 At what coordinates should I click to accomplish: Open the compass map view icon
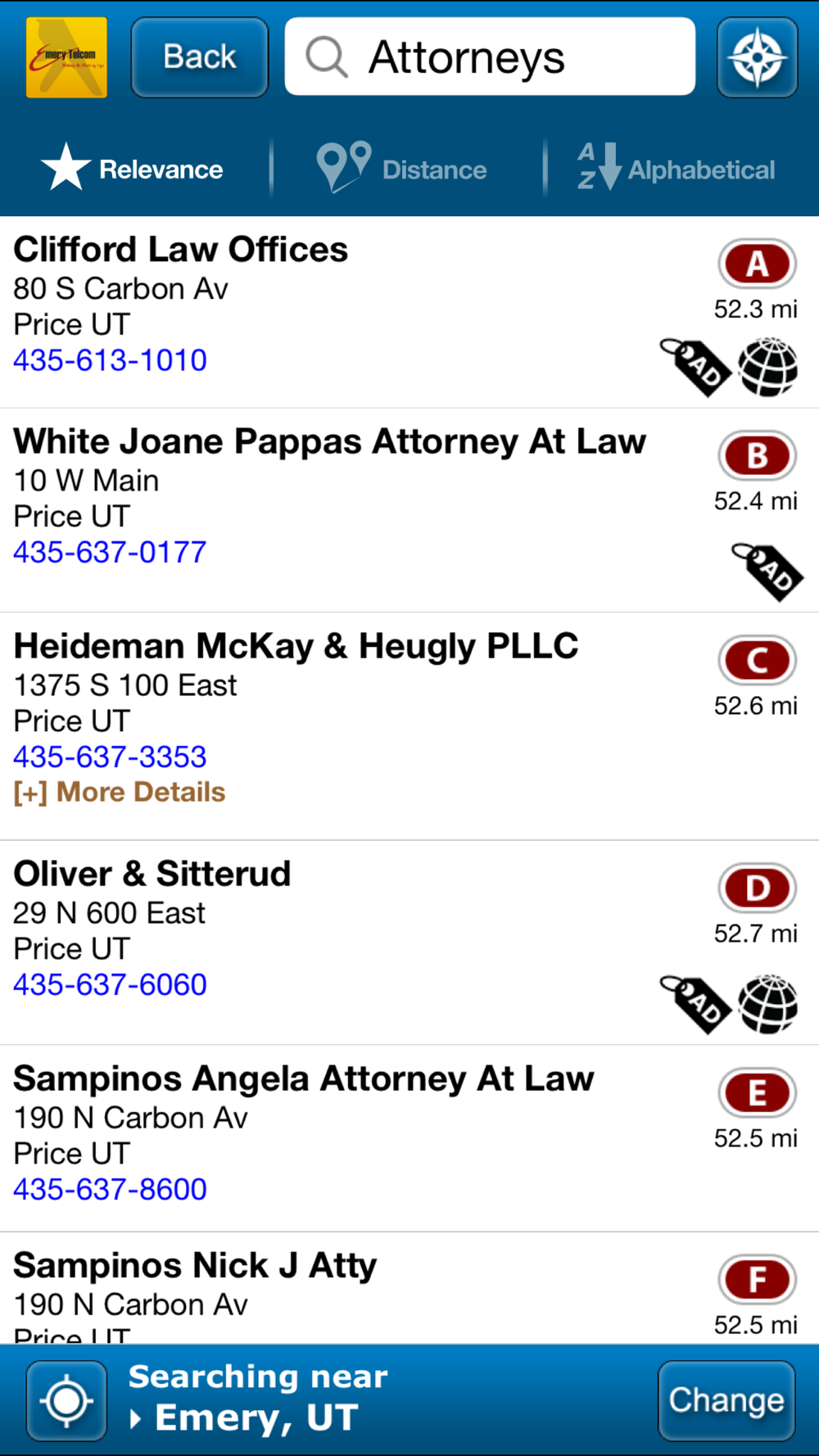click(758, 57)
